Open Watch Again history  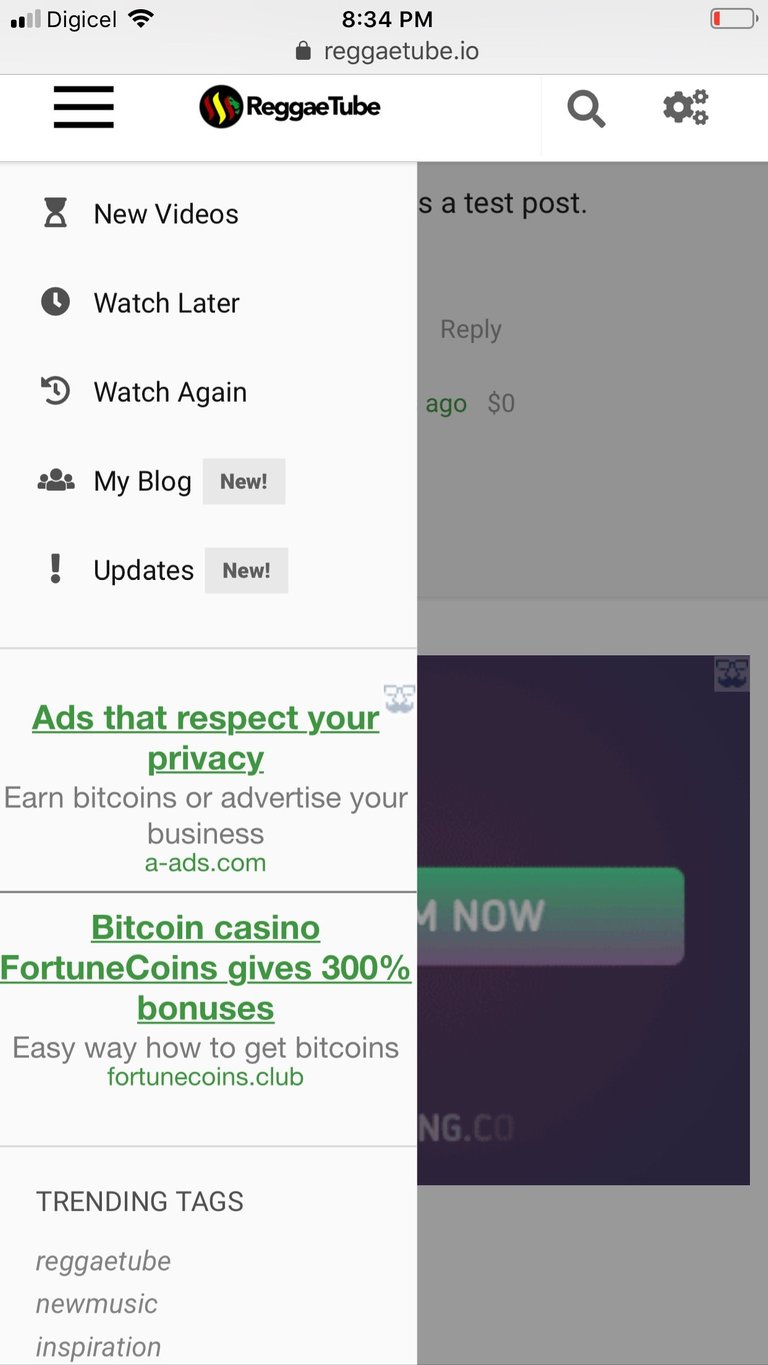143,392
